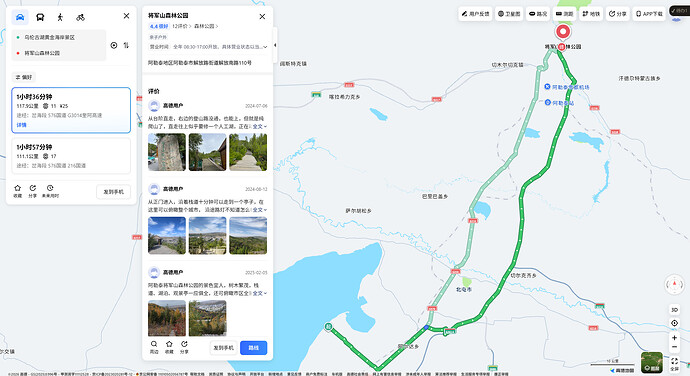Open the 测距 distance measuring tool
The width and height of the screenshot is (690, 376).
(565, 14)
